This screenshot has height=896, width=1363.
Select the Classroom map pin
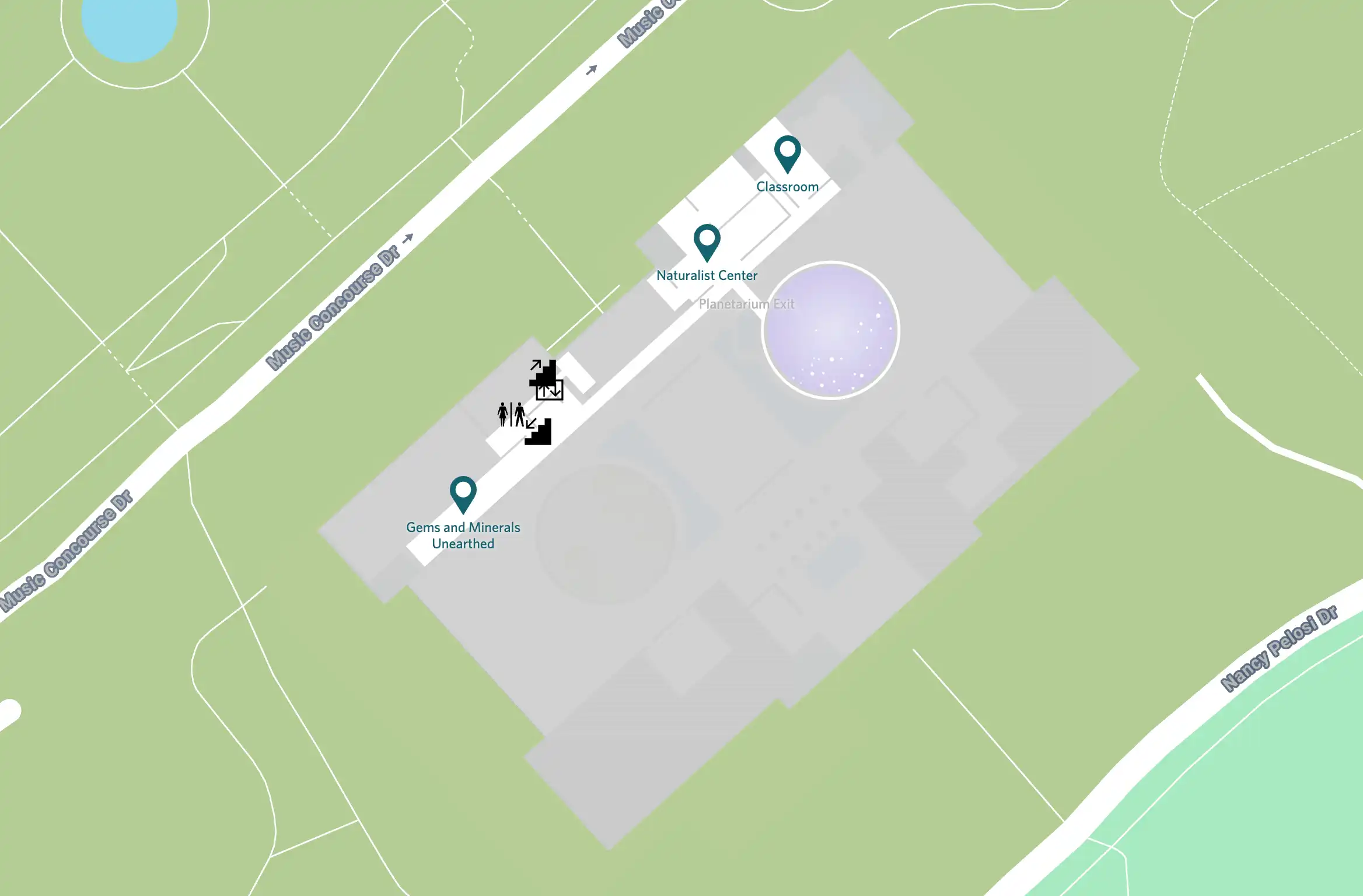pos(787,153)
